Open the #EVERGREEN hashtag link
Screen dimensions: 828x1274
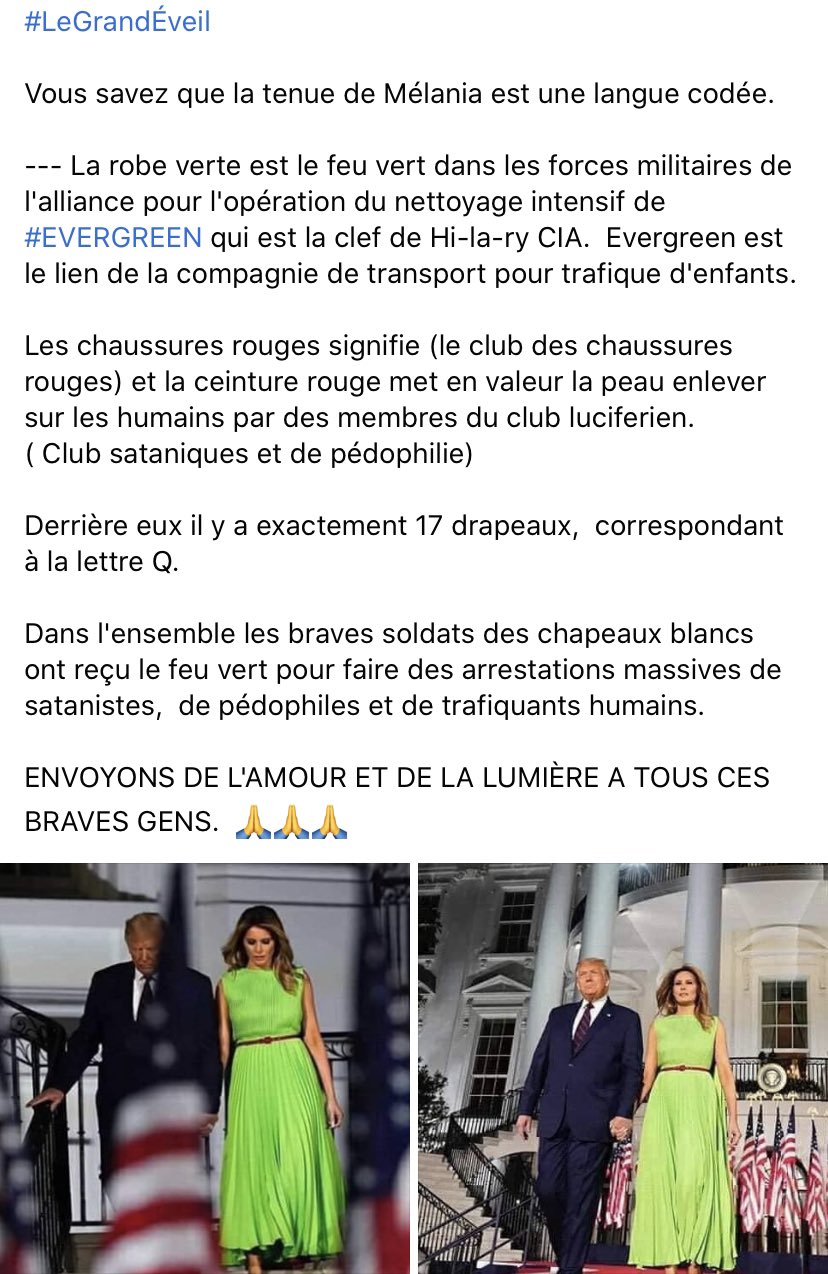point(113,238)
